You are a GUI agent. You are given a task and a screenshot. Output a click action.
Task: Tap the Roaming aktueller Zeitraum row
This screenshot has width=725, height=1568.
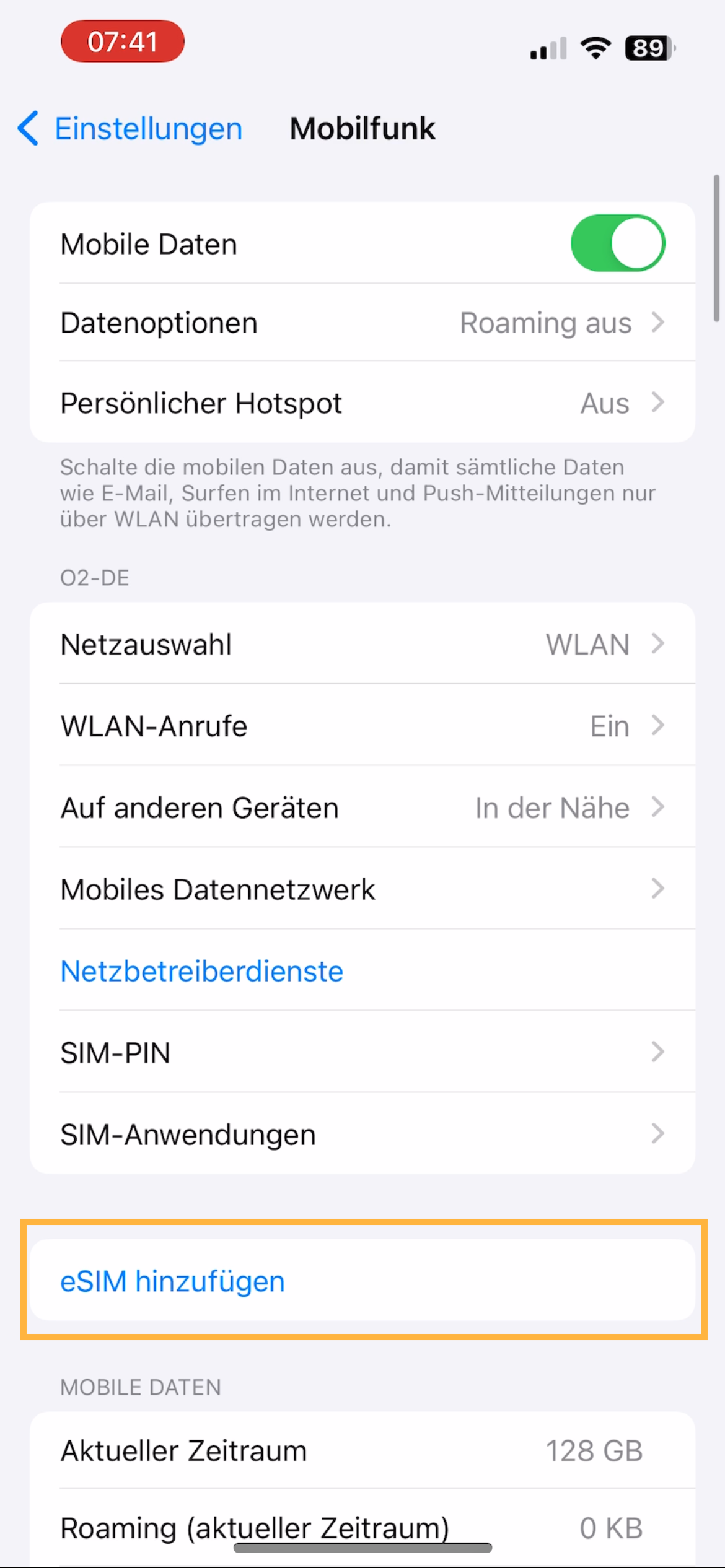362,1527
